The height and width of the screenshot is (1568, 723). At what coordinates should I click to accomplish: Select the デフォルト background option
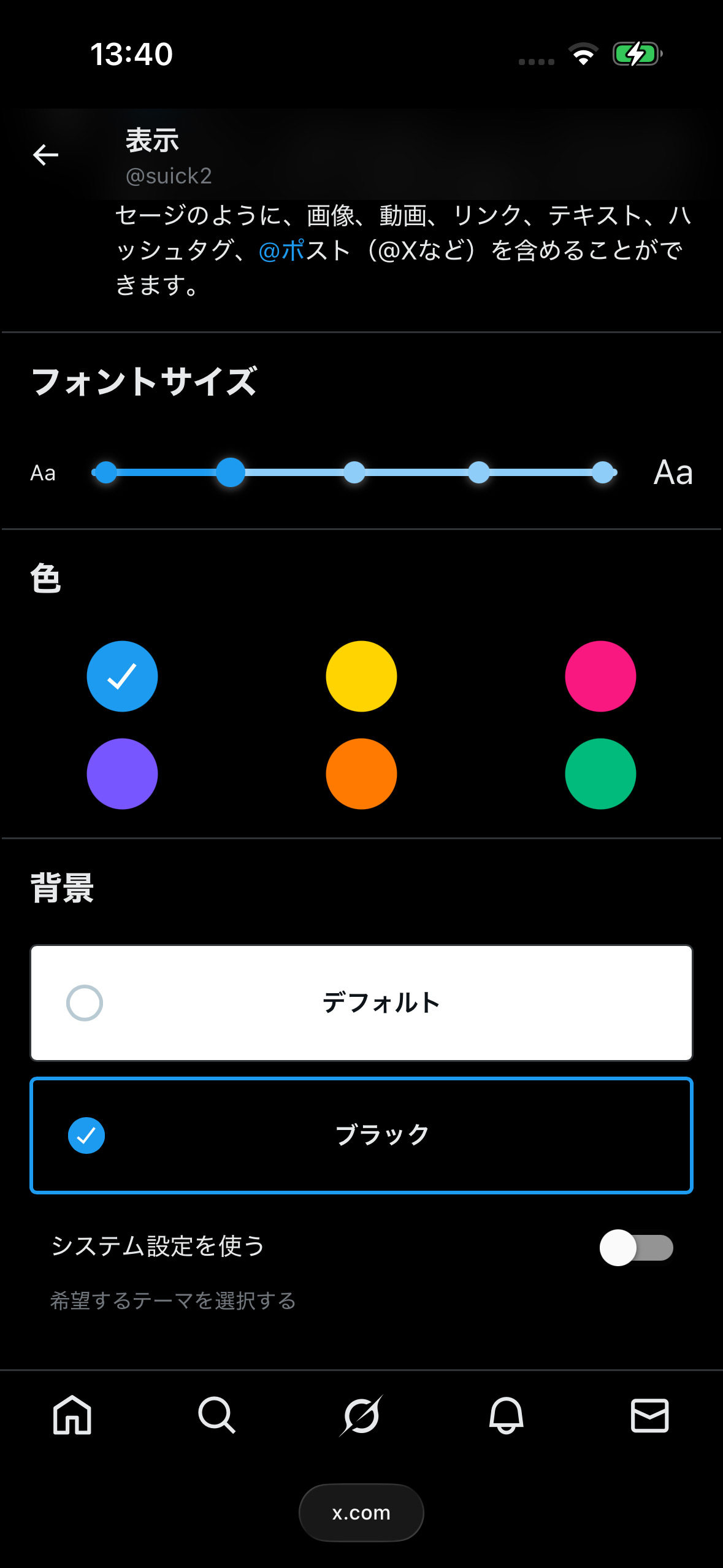(361, 1004)
